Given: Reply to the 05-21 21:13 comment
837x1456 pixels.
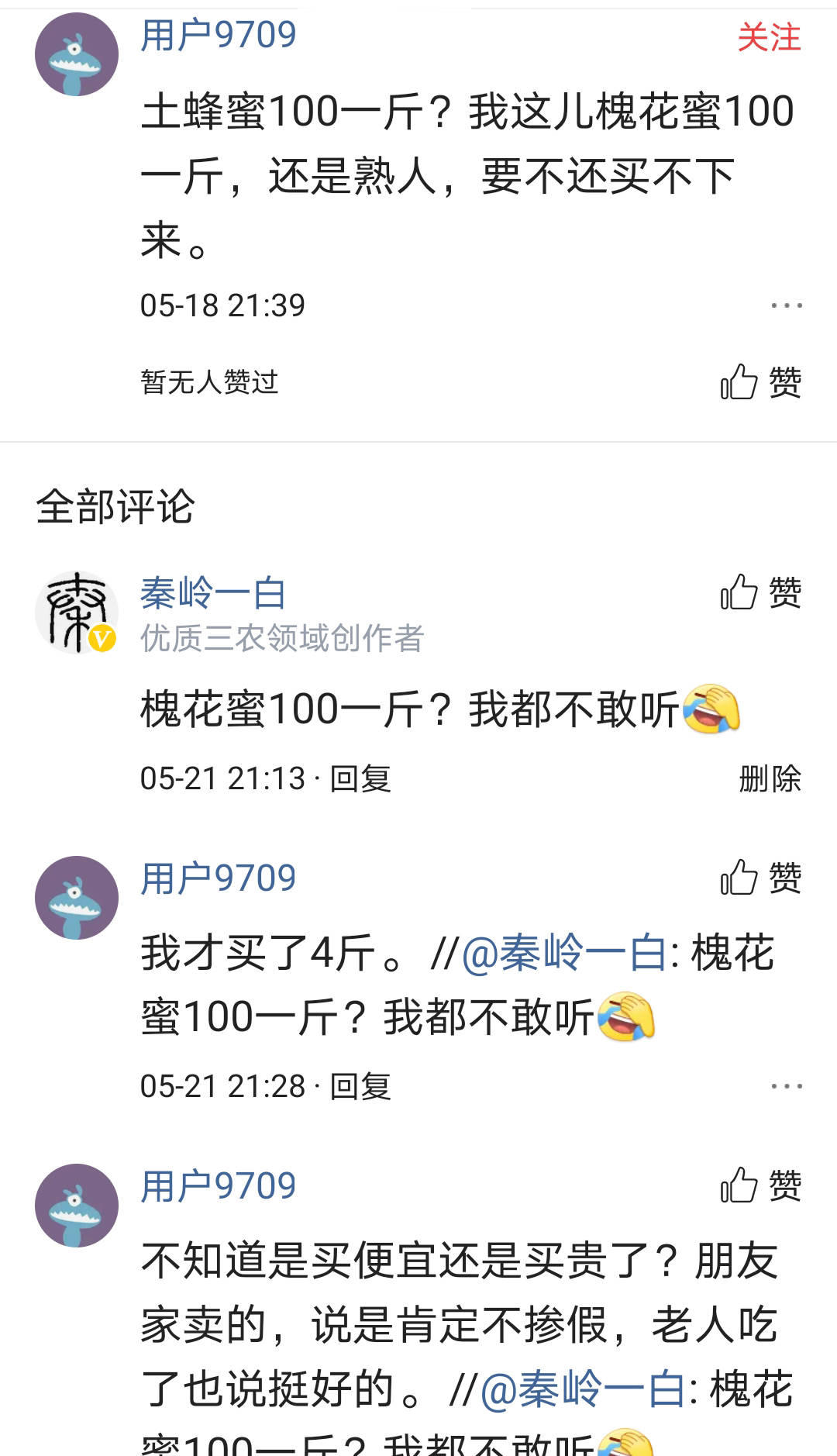Looking at the screenshot, I should coord(360,778).
